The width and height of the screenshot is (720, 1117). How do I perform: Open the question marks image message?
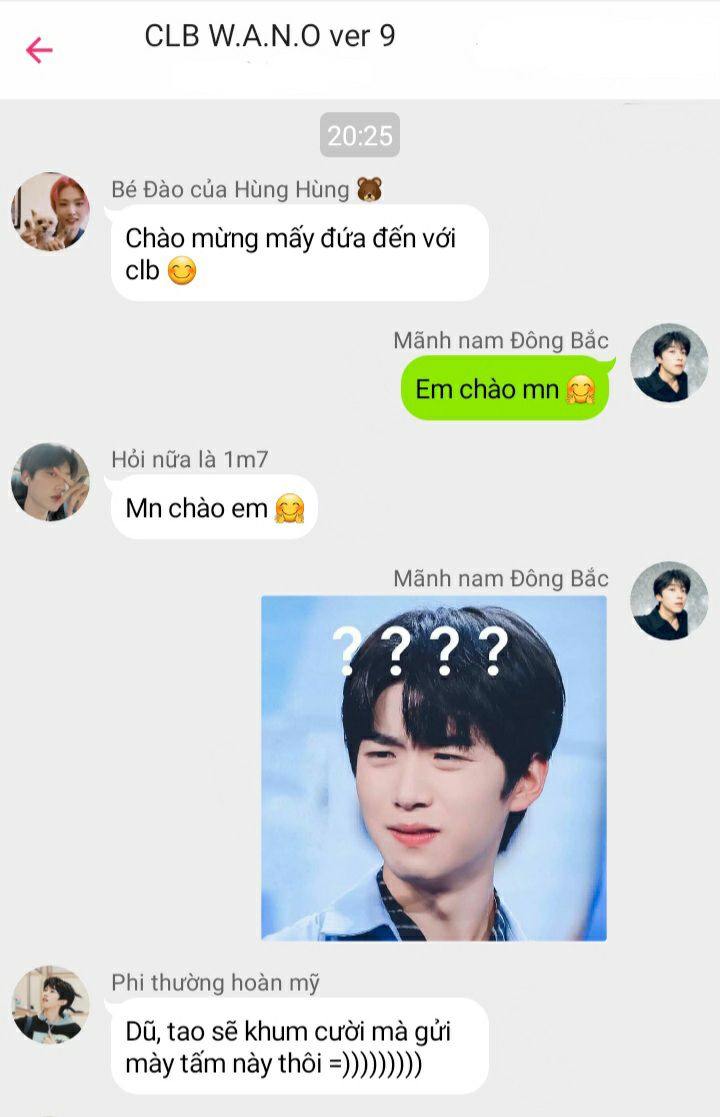tap(433, 767)
